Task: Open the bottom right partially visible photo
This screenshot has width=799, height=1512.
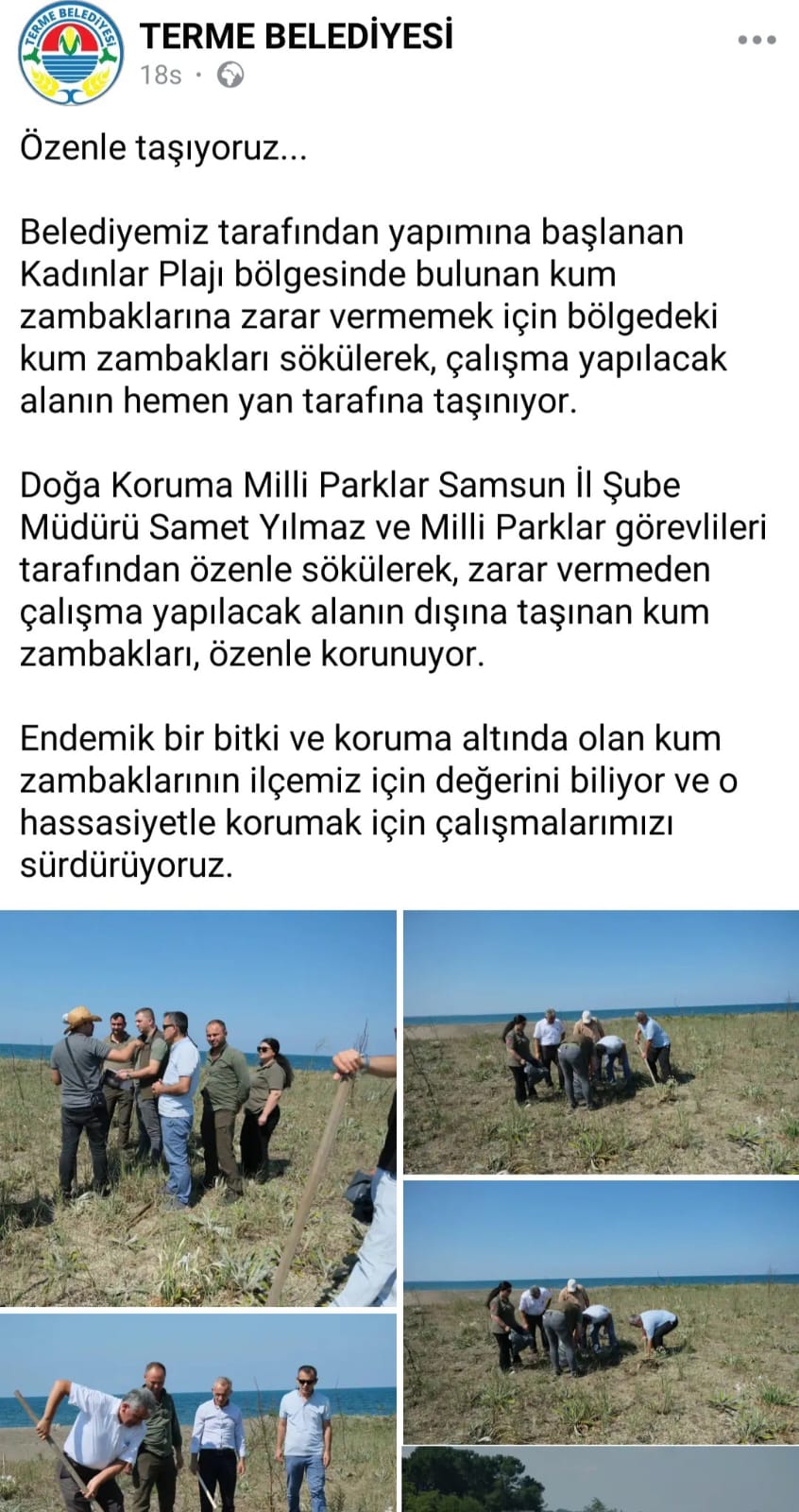Action: pyautogui.click(x=601, y=1480)
